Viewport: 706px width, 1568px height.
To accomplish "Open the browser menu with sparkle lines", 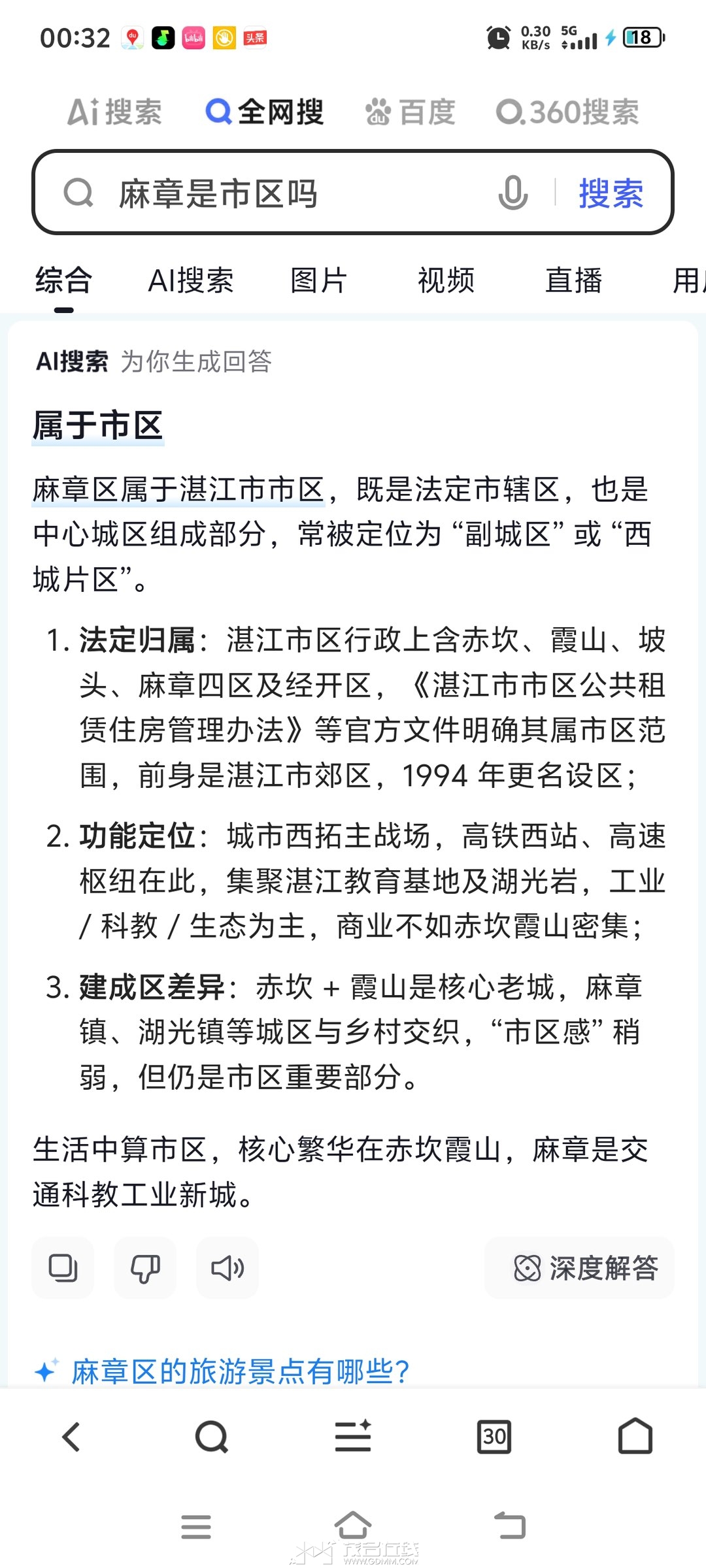I will tap(353, 1436).
